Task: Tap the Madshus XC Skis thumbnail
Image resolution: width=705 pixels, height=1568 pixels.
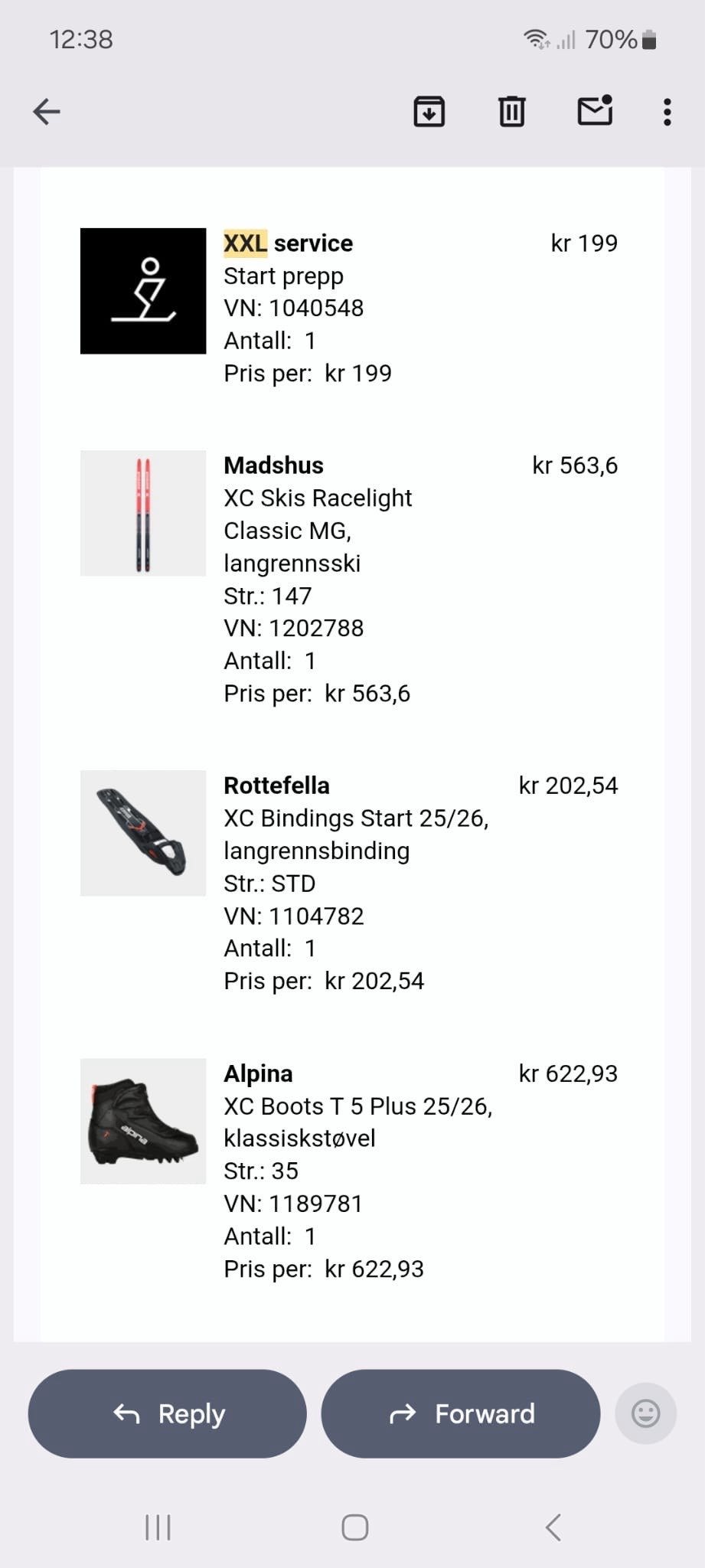Action: 142,513
